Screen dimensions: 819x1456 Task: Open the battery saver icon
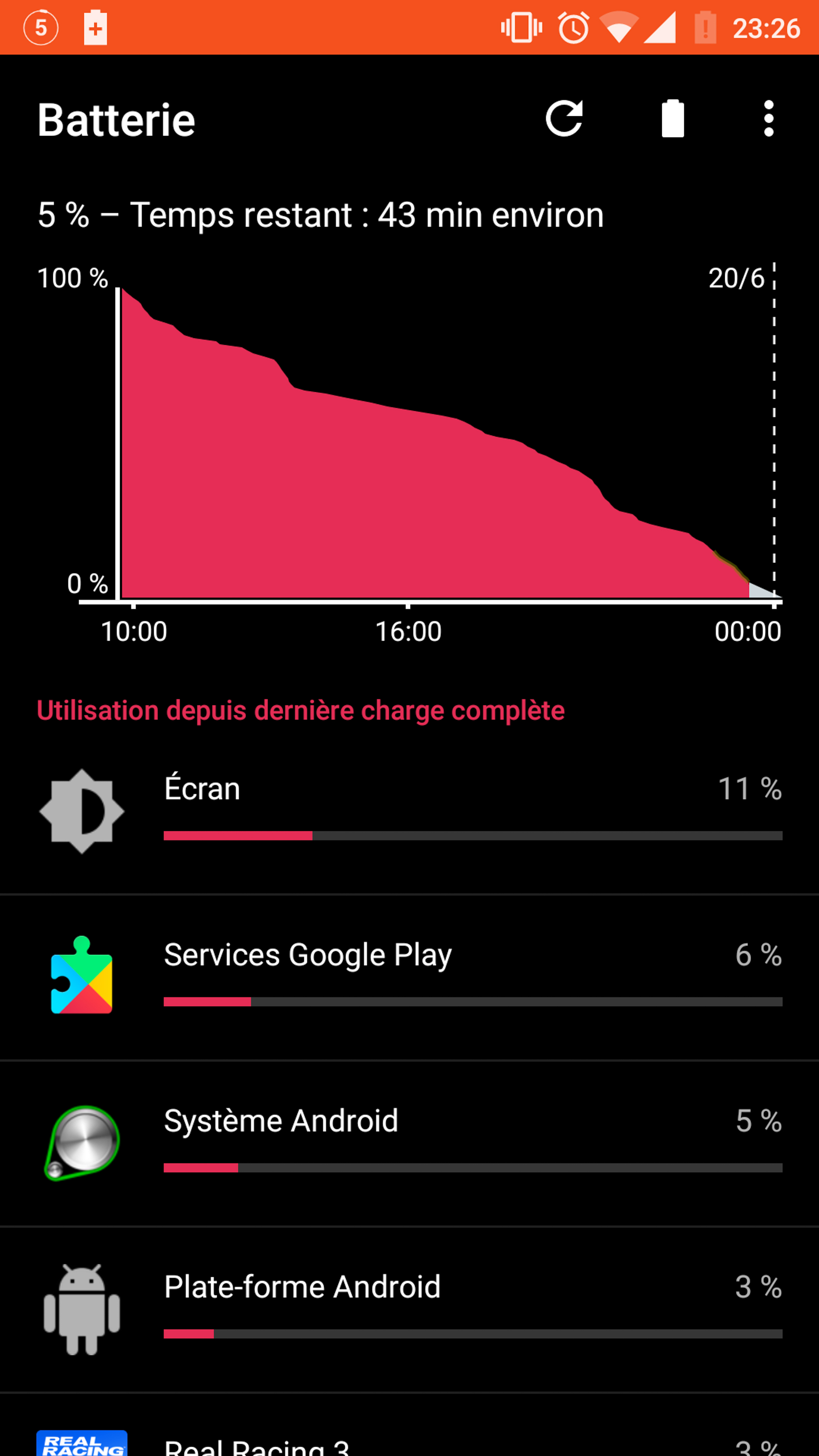coord(672,119)
